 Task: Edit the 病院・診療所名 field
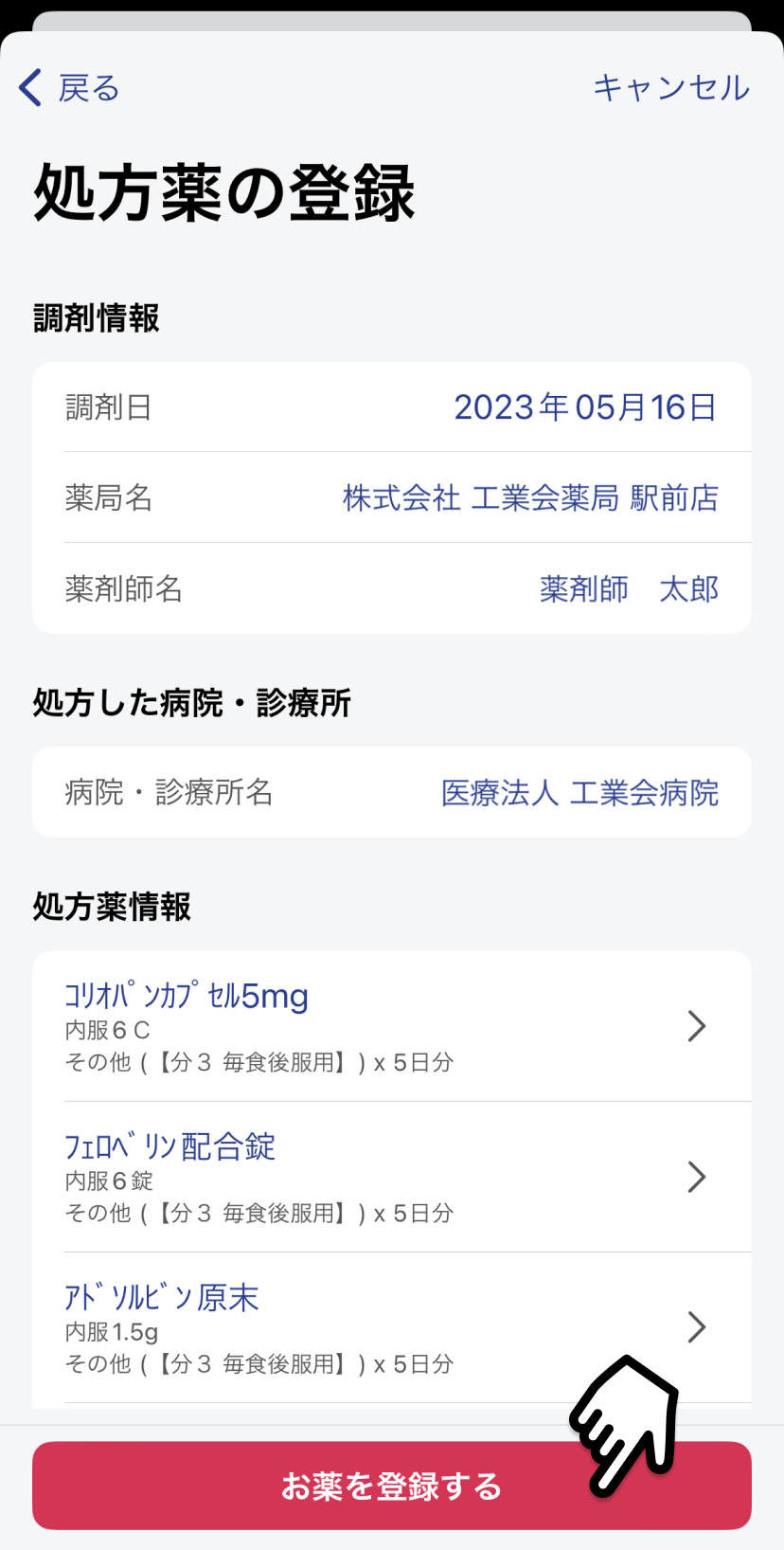[392, 792]
